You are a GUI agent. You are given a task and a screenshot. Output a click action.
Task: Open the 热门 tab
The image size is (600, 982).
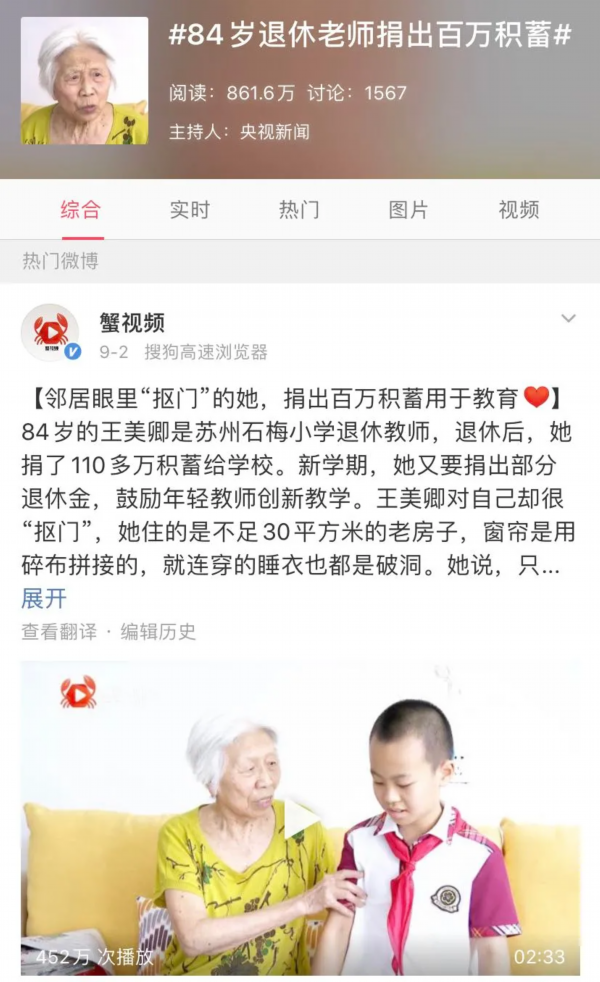coord(299,210)
